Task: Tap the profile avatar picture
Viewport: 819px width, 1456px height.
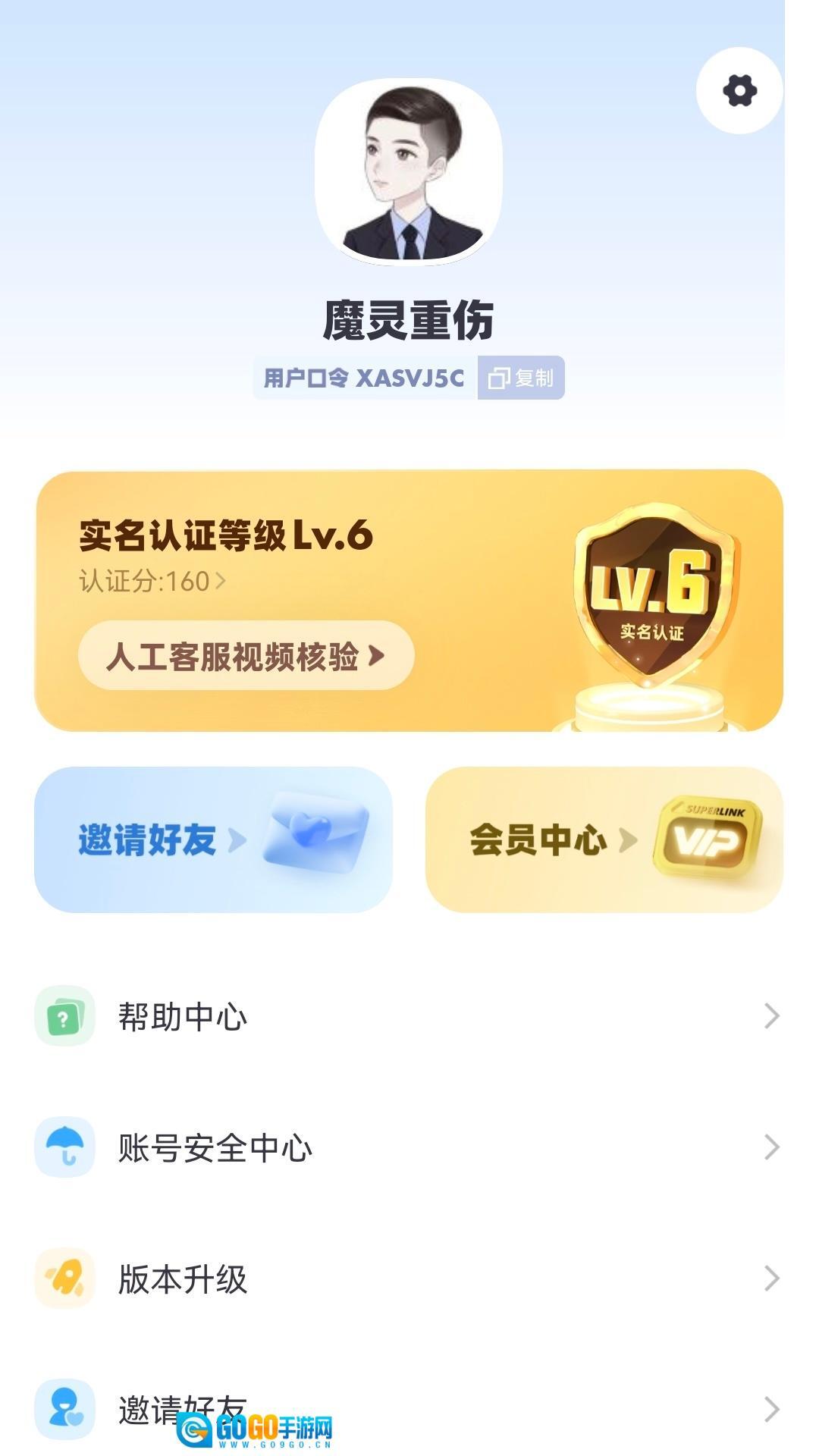Action: [x=409, y=172]
